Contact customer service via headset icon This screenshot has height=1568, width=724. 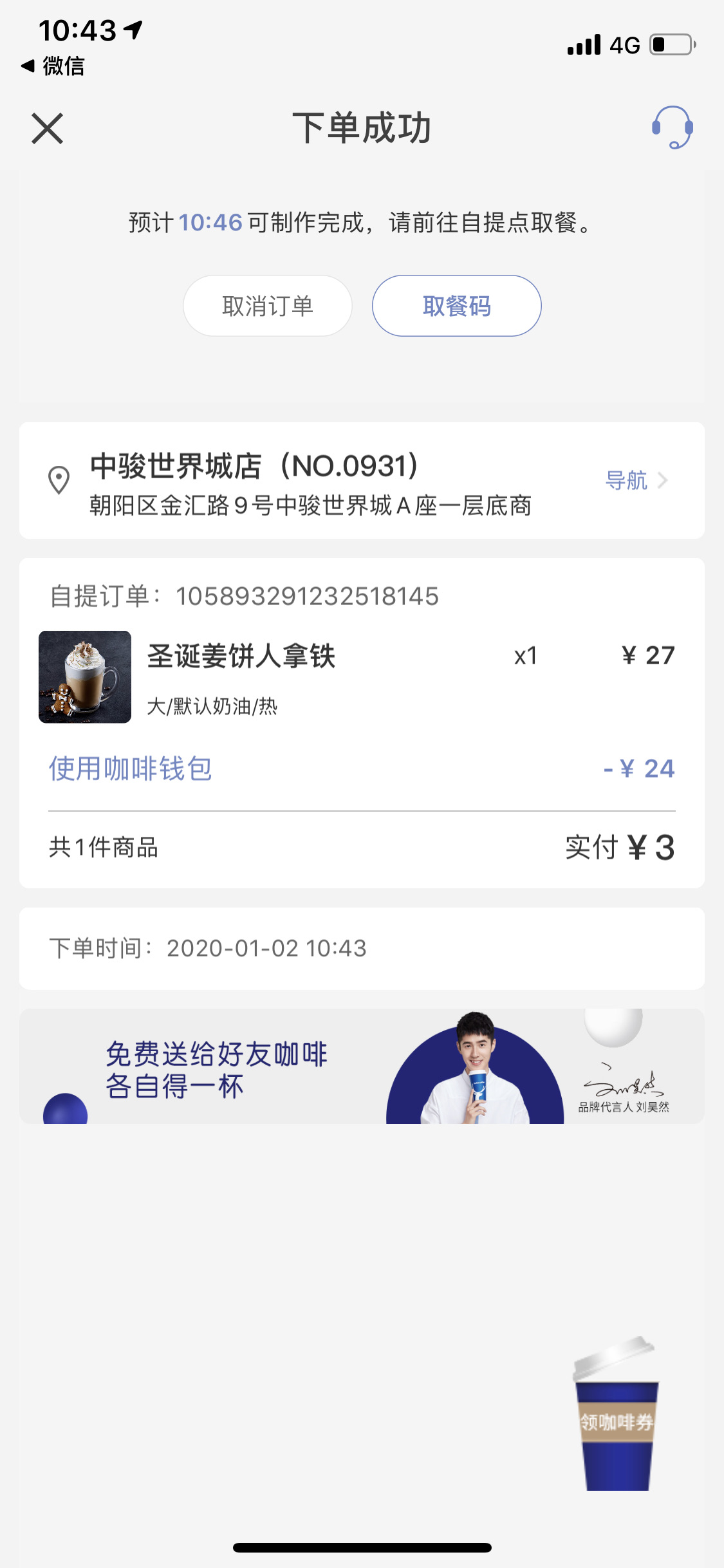pos(672,127)
